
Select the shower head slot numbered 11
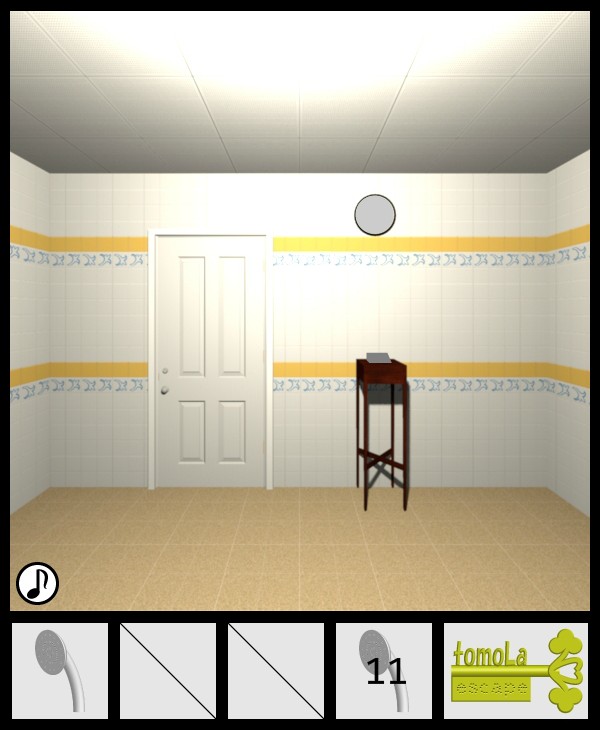[x=384, y=671]
